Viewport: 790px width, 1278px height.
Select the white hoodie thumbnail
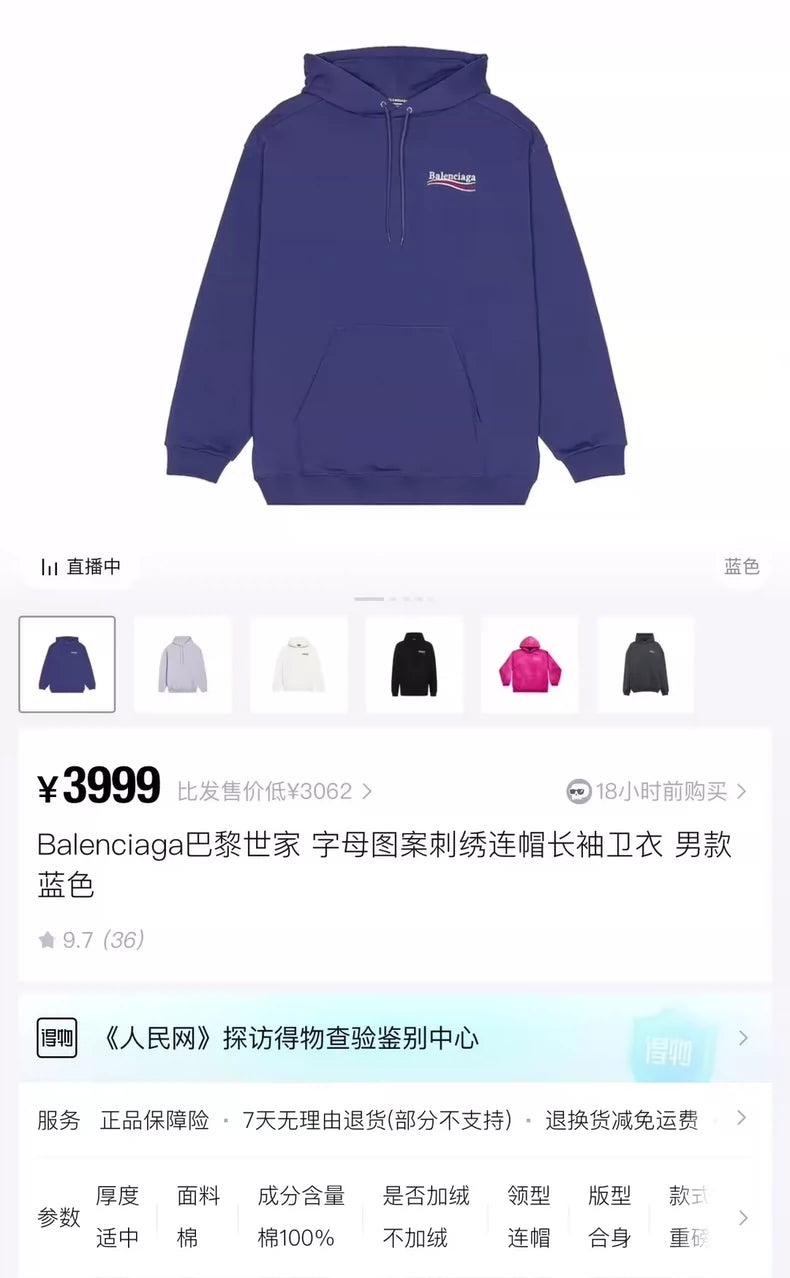[x=298, y=664]
